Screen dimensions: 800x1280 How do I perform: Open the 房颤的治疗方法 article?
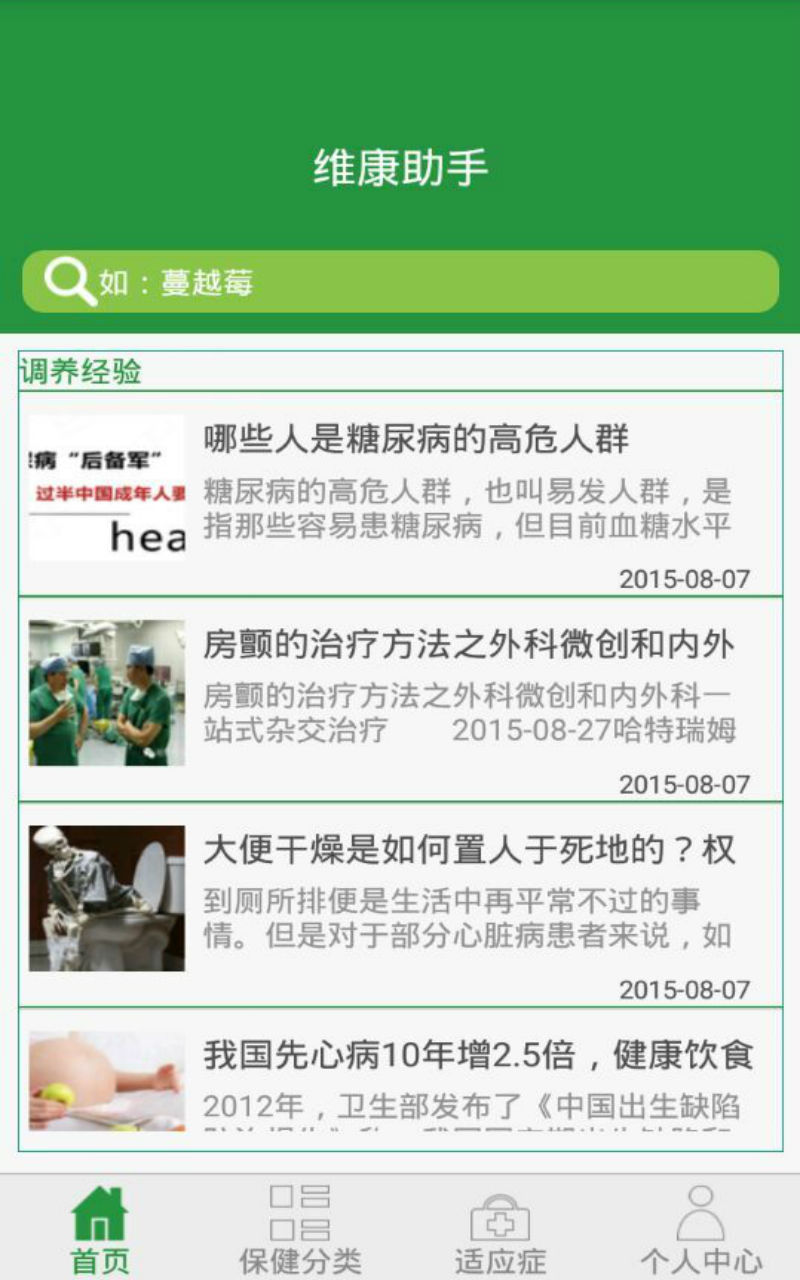(400, 699)
